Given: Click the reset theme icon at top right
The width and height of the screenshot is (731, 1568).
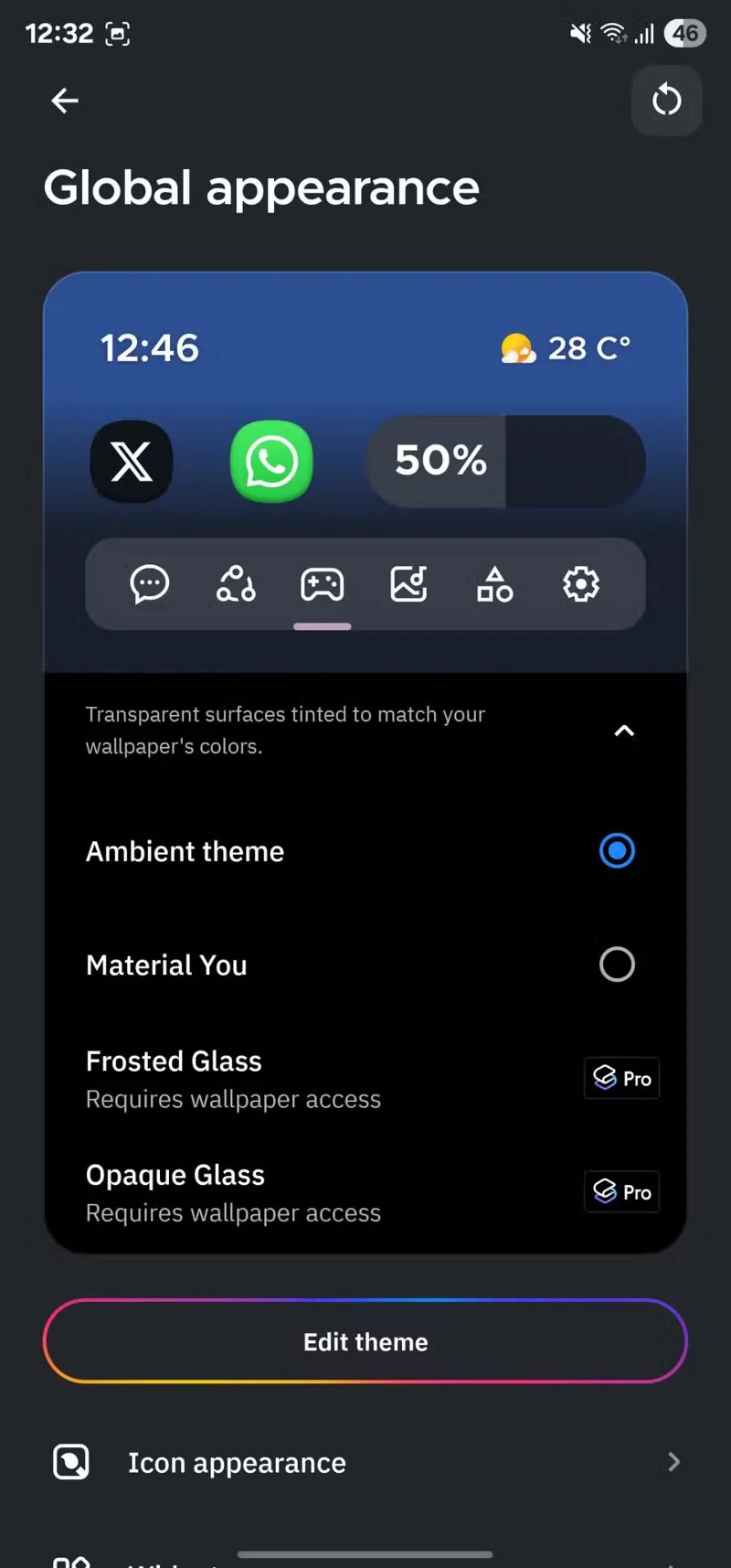Looking at the screenshot, I should [666, 101].
